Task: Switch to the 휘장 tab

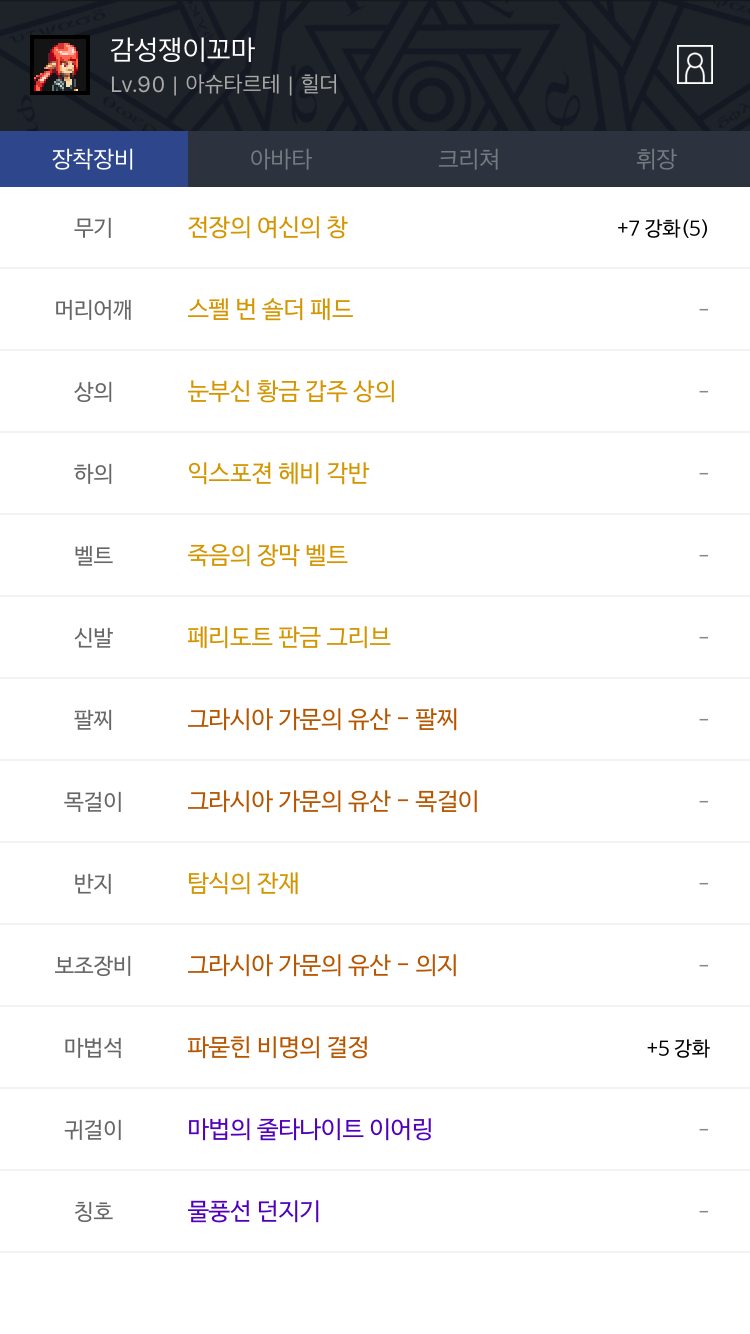Action: [x=656, y=159]
